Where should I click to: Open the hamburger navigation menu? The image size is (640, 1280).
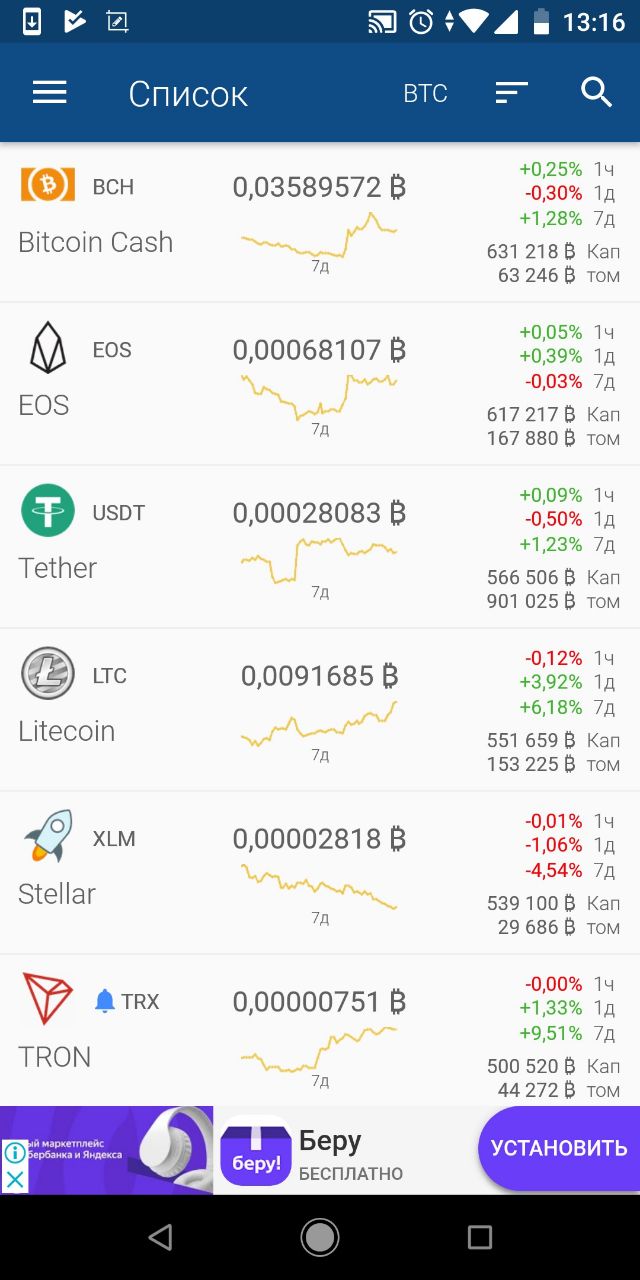(x=49, y=93)
